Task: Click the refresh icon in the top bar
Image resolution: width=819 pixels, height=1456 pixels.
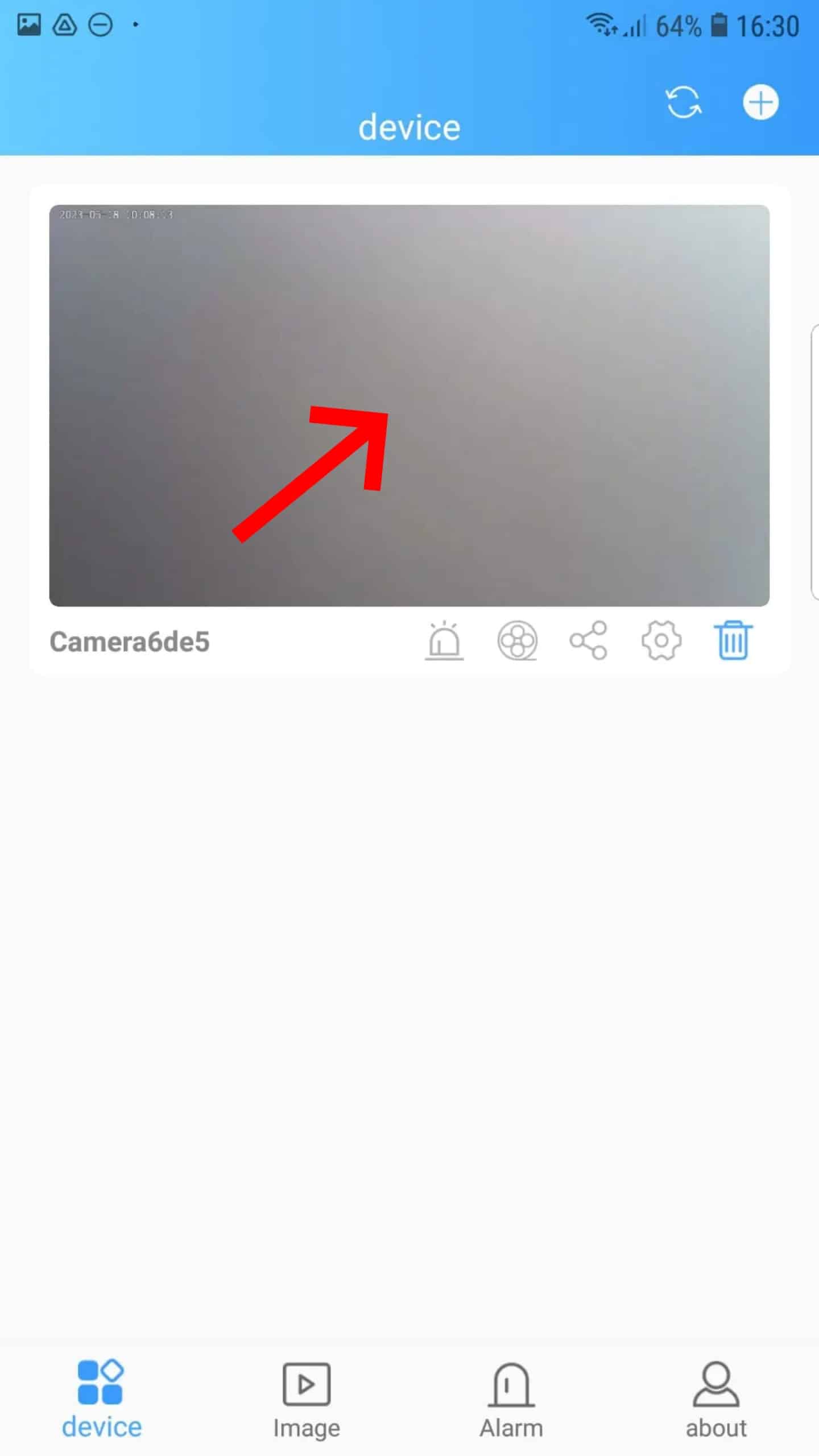Action: click(x=684, y=102)
